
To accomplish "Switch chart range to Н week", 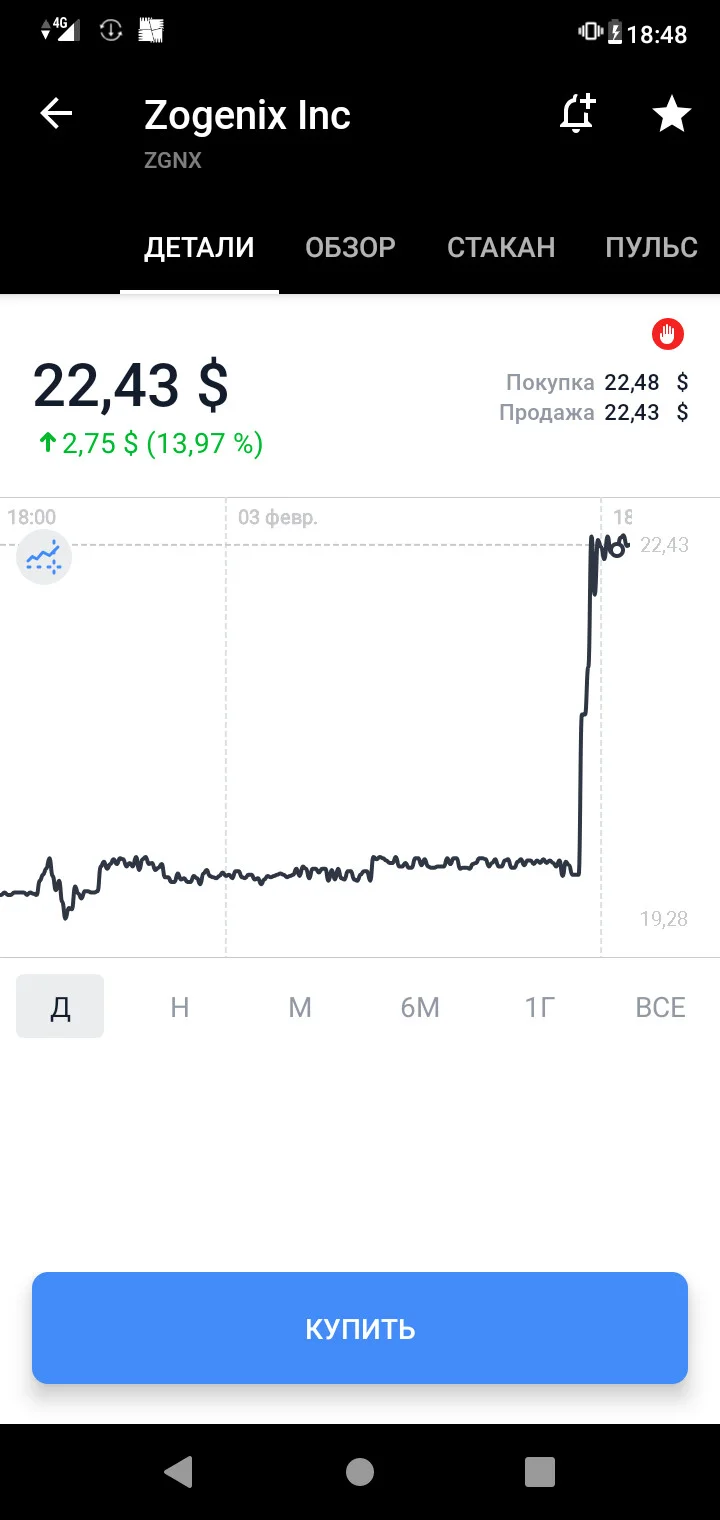I will coord(180,1006).
